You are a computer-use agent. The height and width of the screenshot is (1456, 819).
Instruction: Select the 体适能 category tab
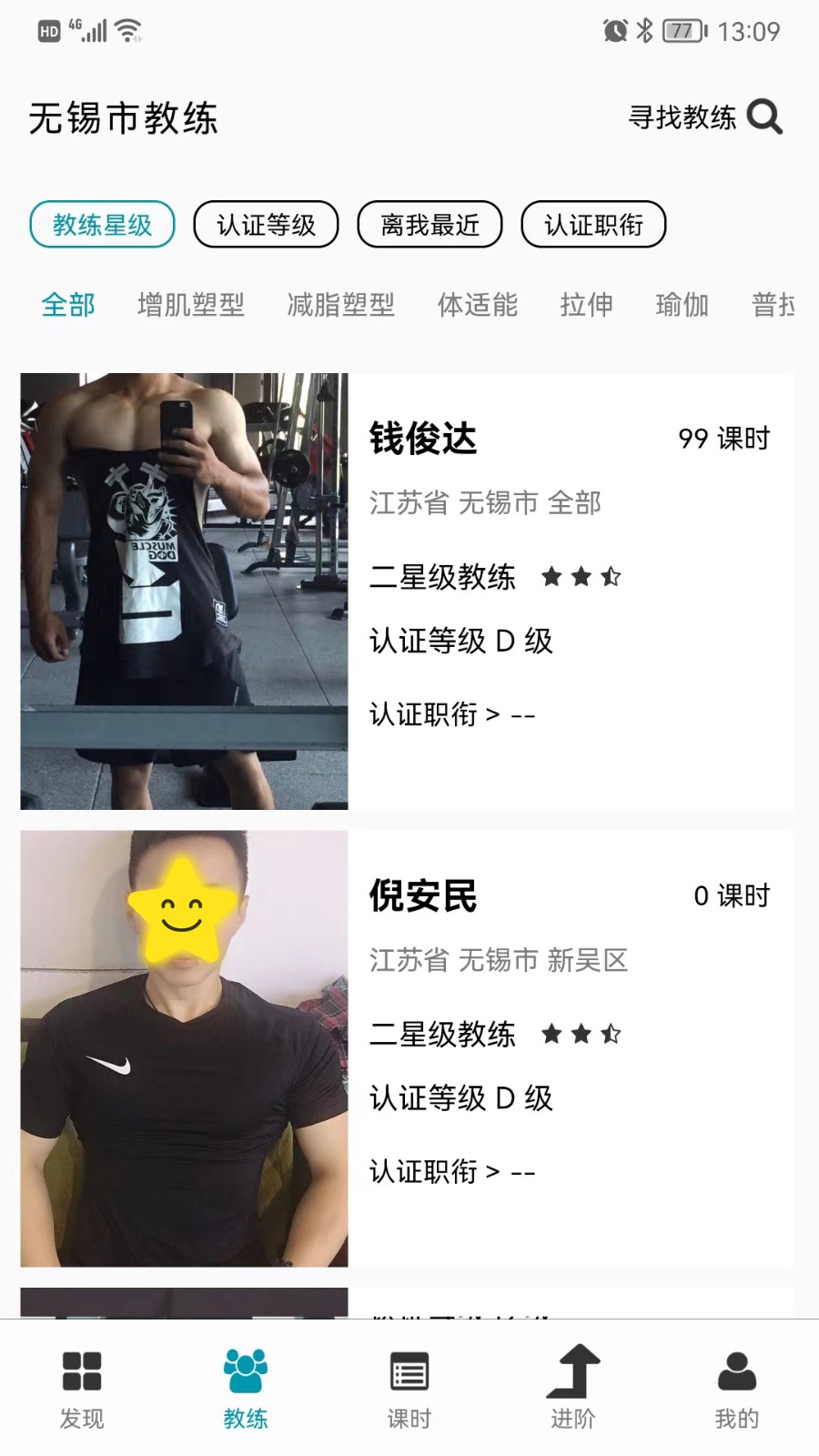tap(478, 305)
